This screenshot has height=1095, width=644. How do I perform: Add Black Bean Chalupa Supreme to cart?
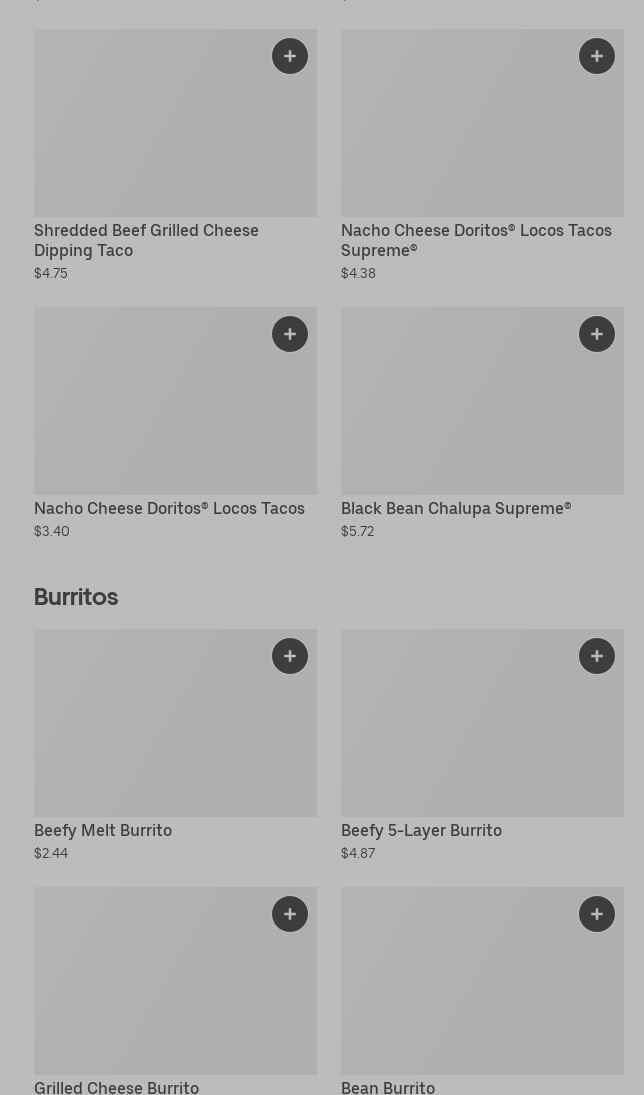tap(597, 334)
